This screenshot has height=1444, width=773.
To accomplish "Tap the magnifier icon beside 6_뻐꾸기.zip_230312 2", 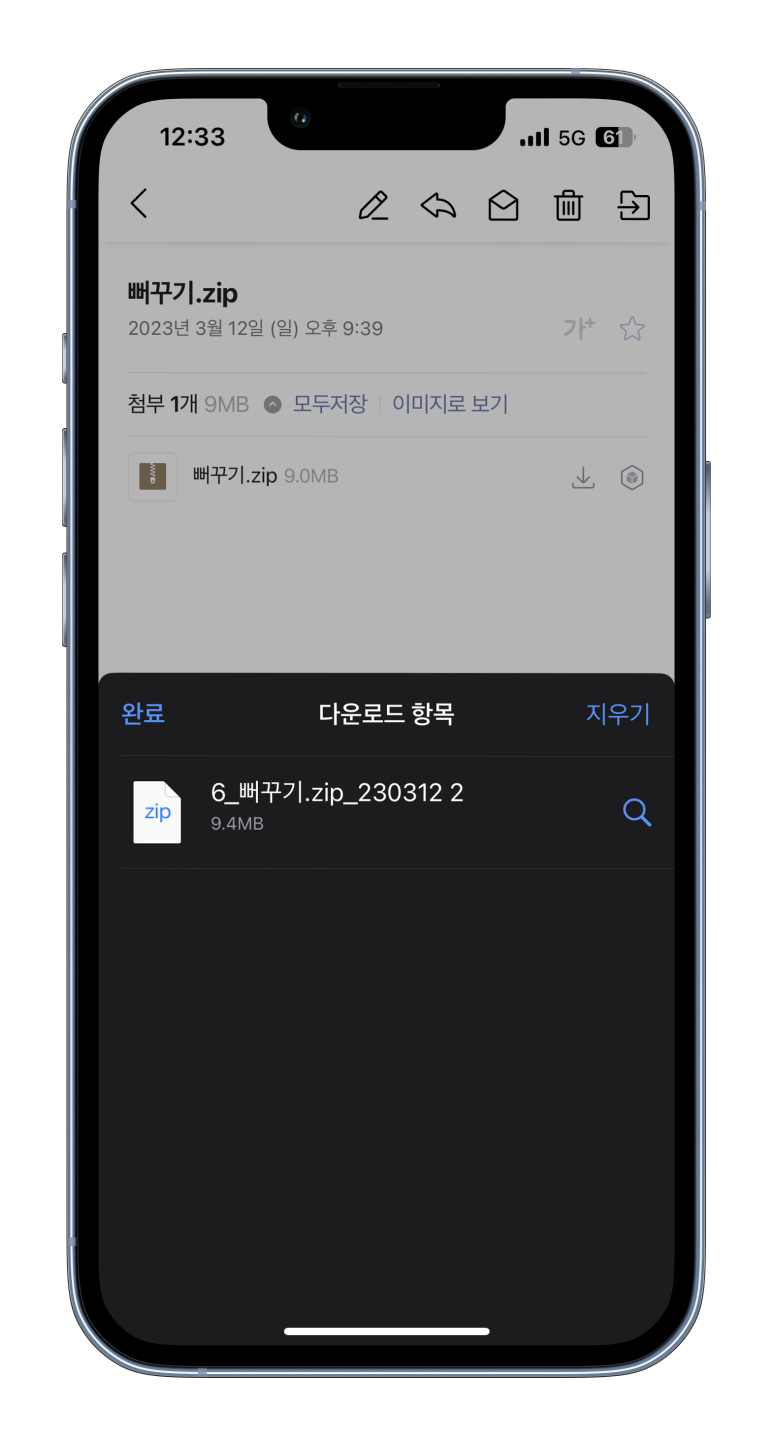I will pyautogui.click(x=637, y=812).
